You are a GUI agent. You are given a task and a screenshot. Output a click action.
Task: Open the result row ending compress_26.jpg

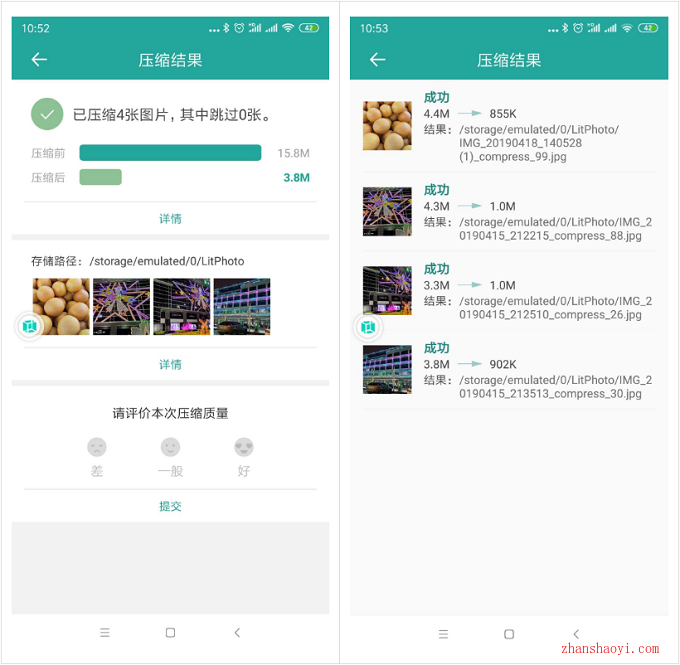[509, 291]
